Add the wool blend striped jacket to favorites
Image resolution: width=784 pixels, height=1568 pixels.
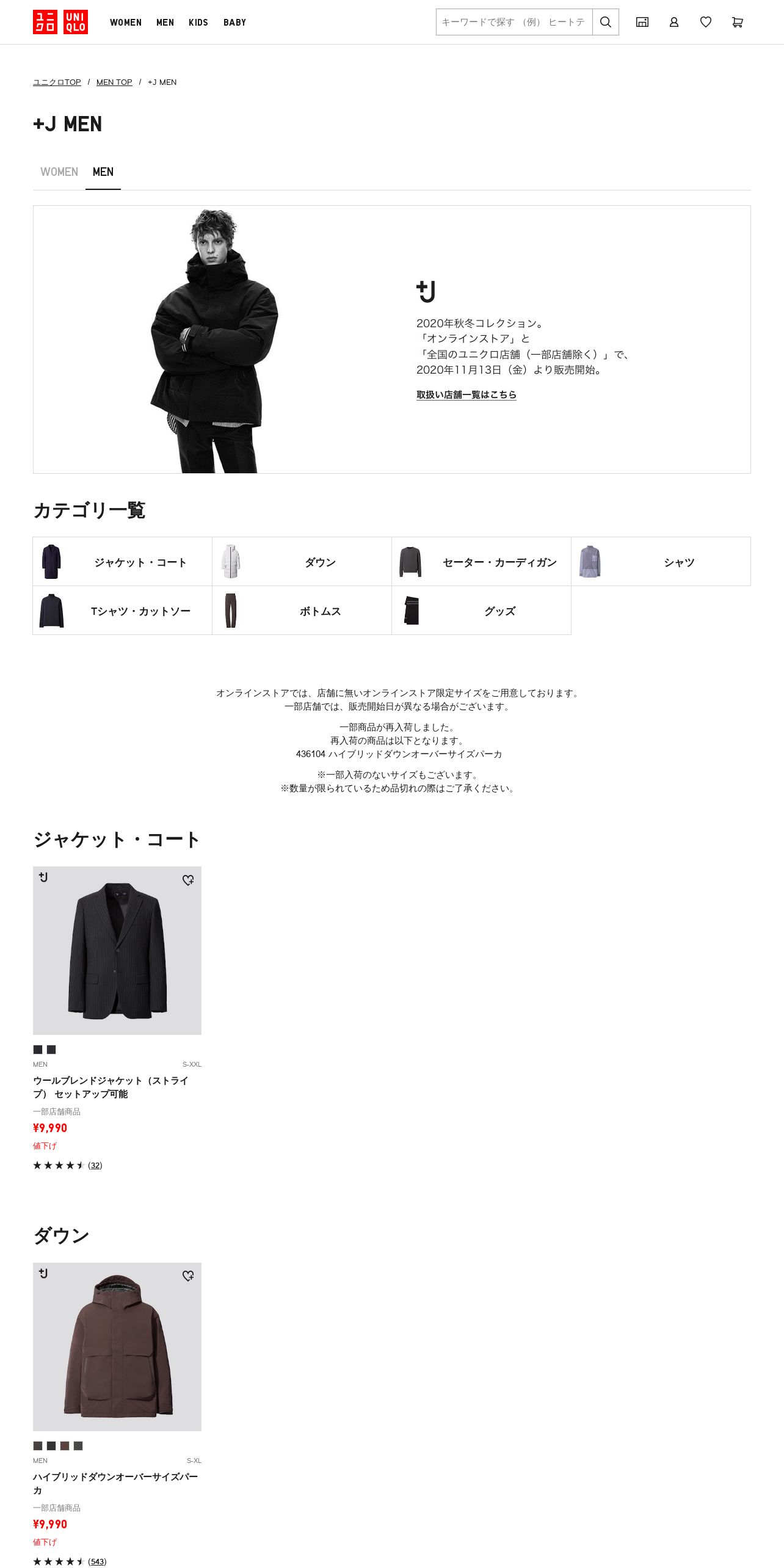tap(188, 880)
